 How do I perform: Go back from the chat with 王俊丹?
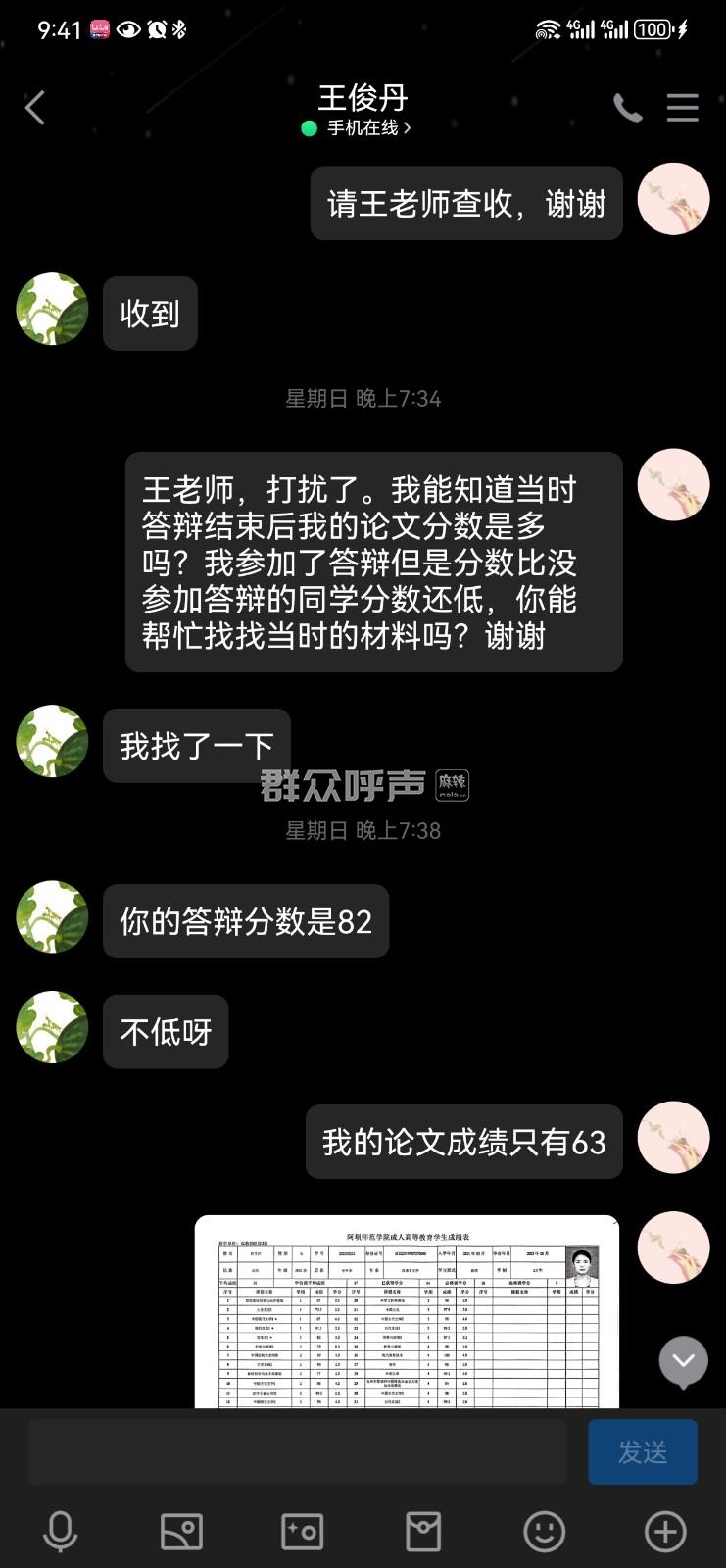point(35,108)
